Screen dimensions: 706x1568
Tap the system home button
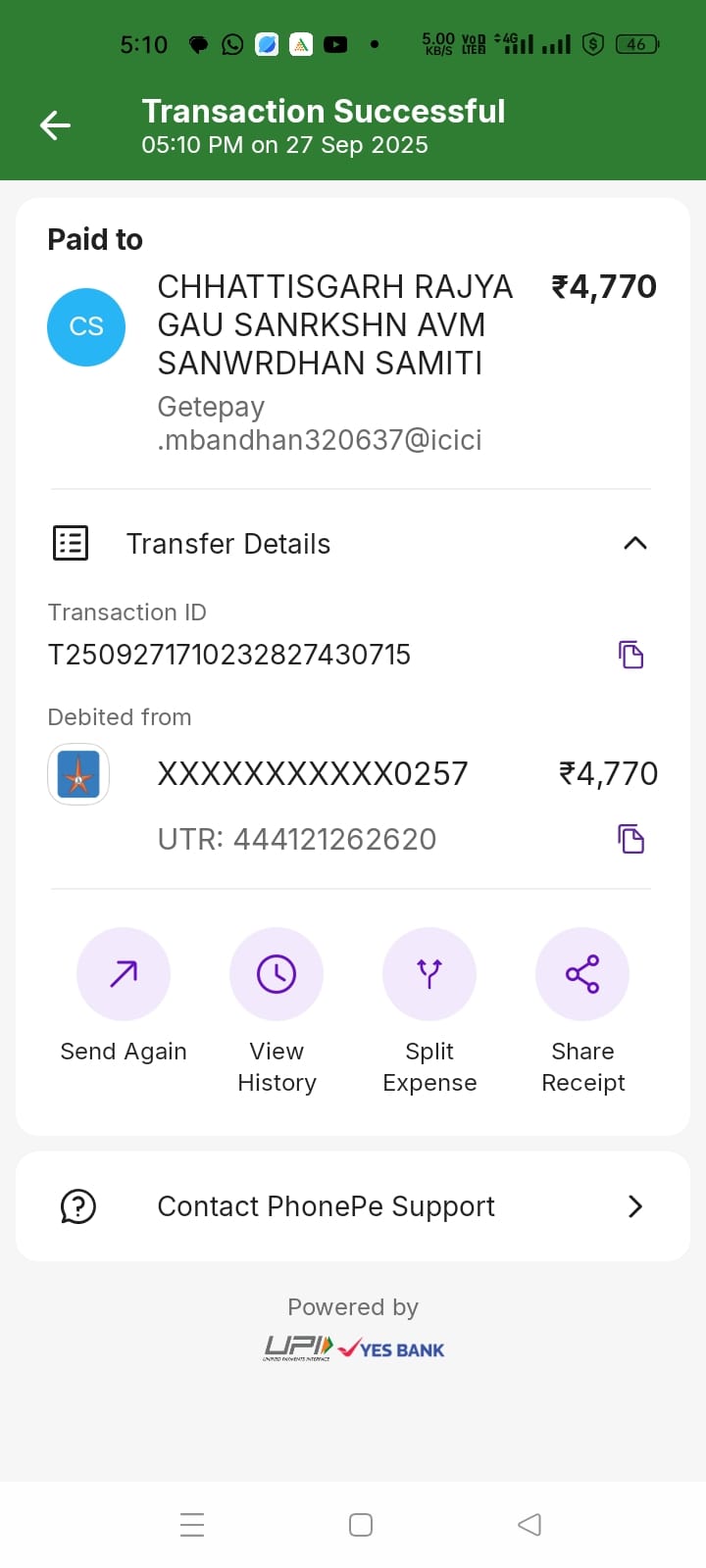[361, 1525]
